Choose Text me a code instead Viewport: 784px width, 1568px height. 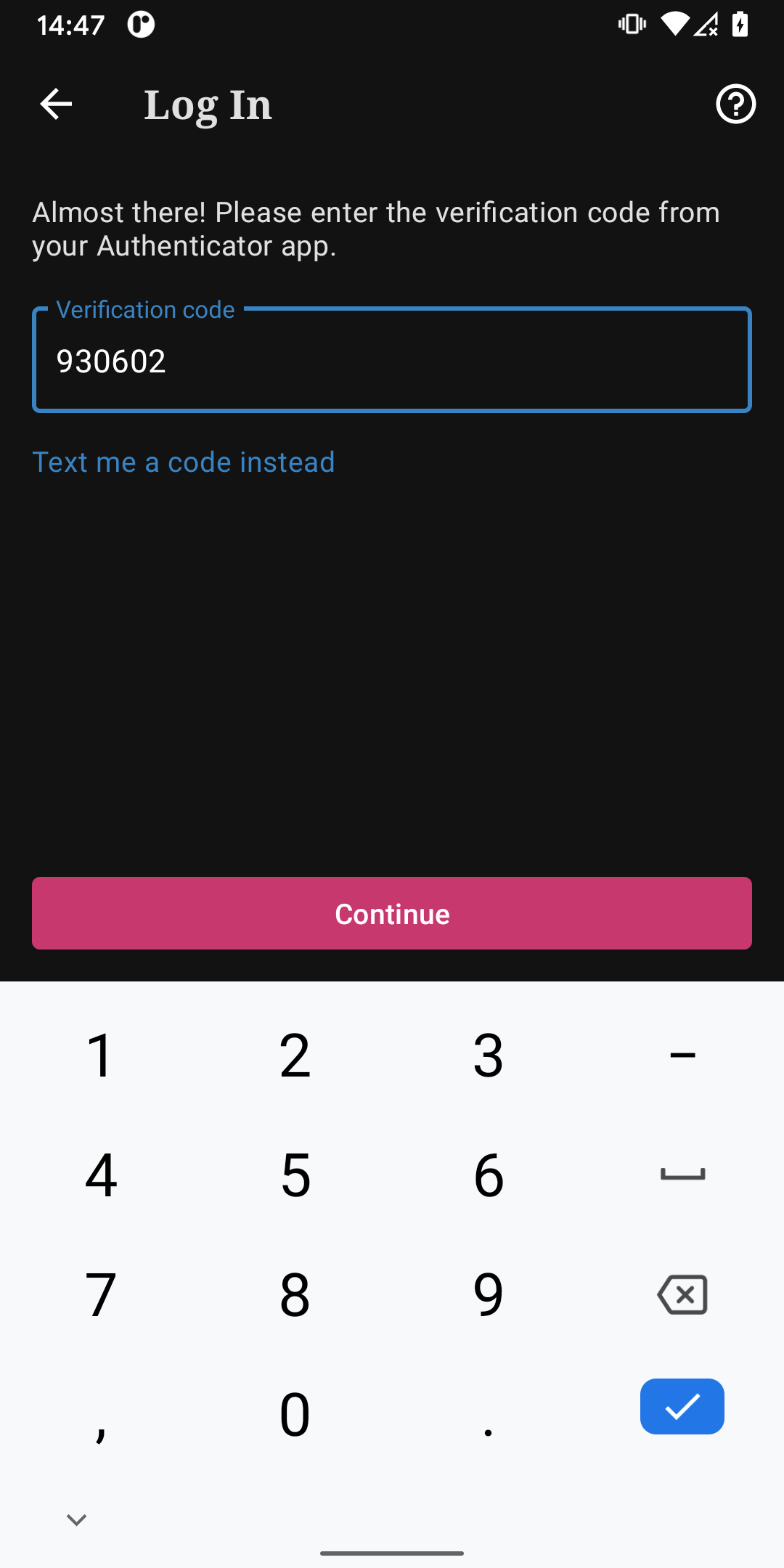tap(184, 462)
